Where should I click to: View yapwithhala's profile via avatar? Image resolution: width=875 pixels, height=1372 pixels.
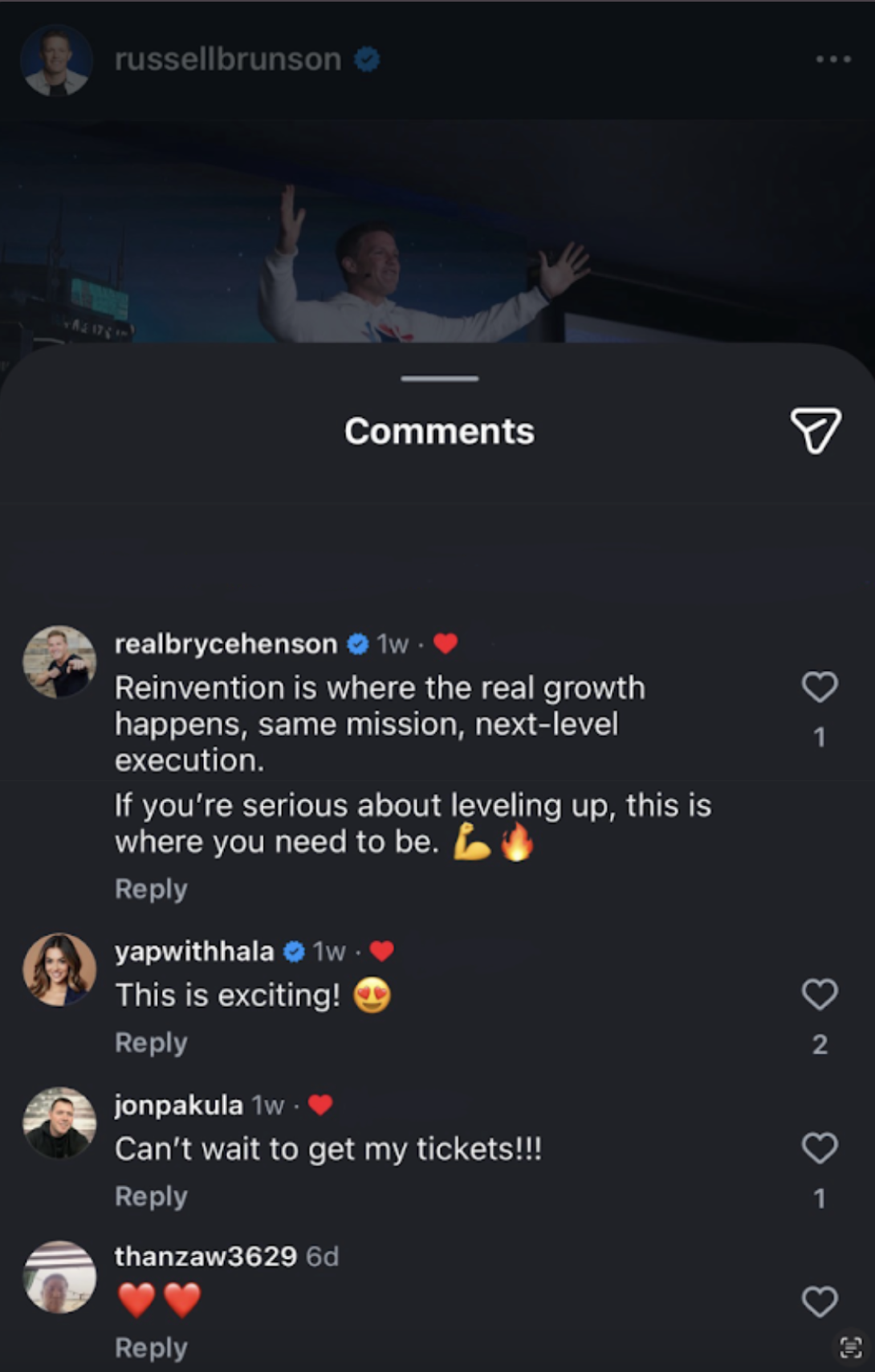(x=59, y=969)
